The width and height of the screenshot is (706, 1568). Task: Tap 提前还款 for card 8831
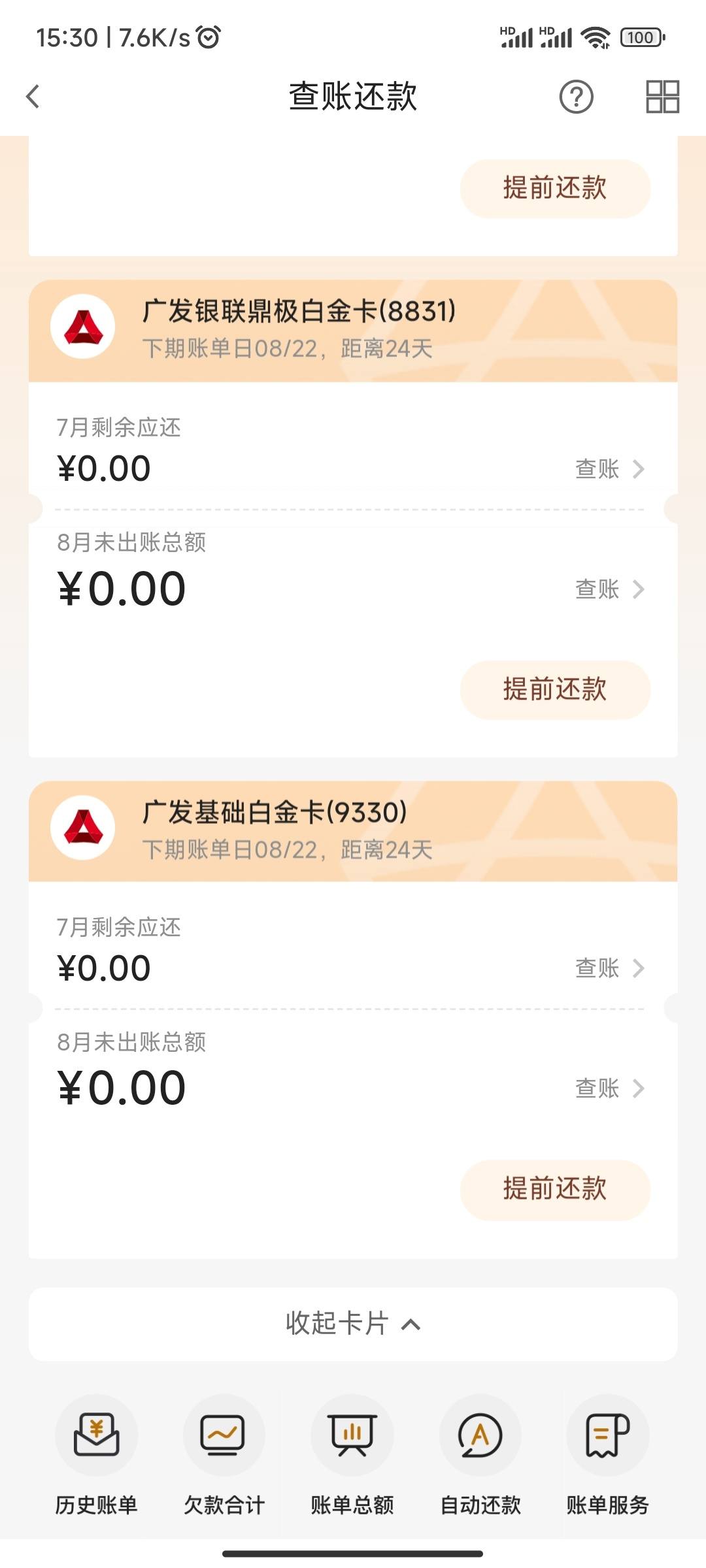tap(555, 689)
